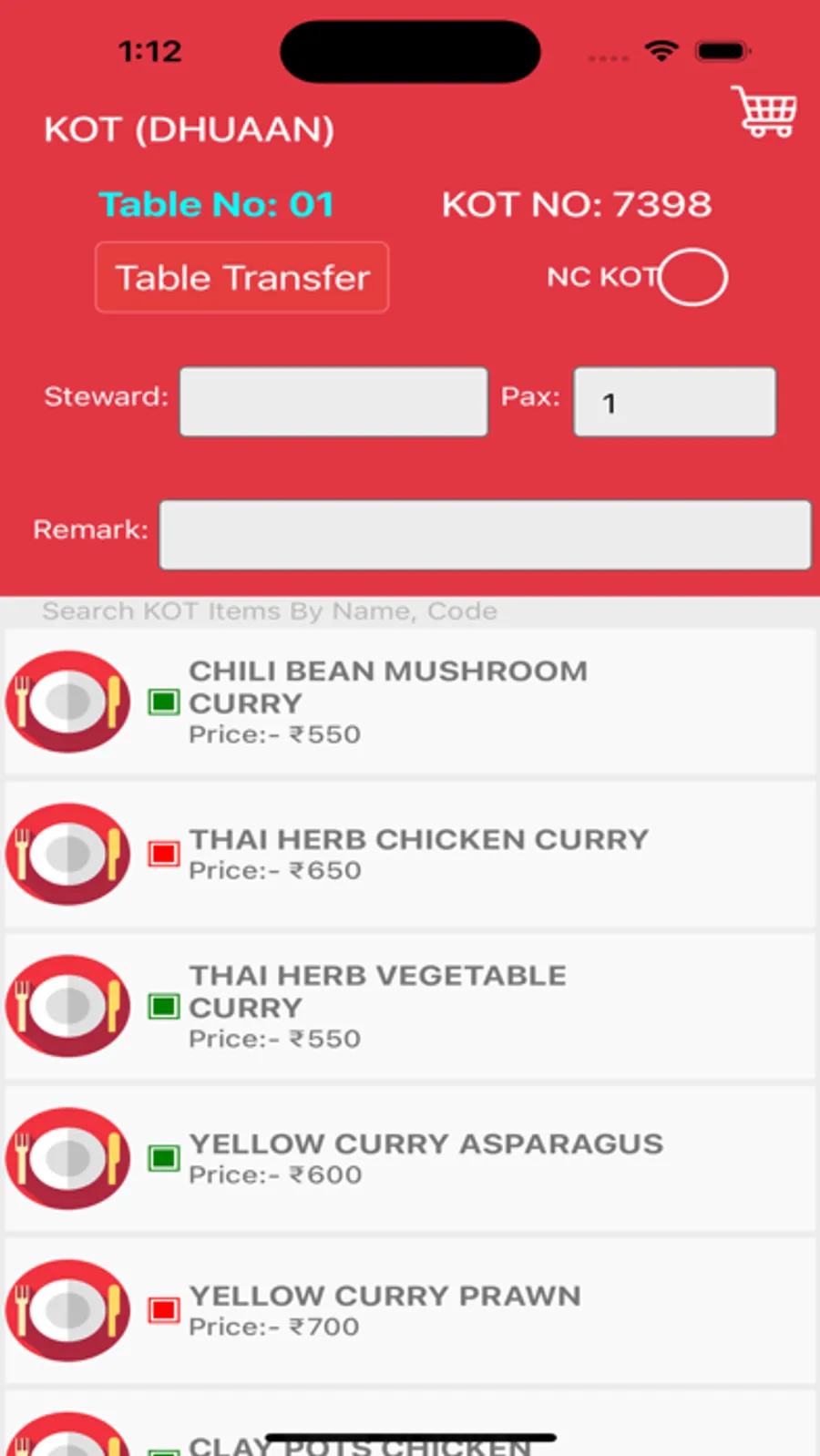Edit the Pax count field
Image resolution: width=820 pixels, height=1456 pixels.
[675, 402]
